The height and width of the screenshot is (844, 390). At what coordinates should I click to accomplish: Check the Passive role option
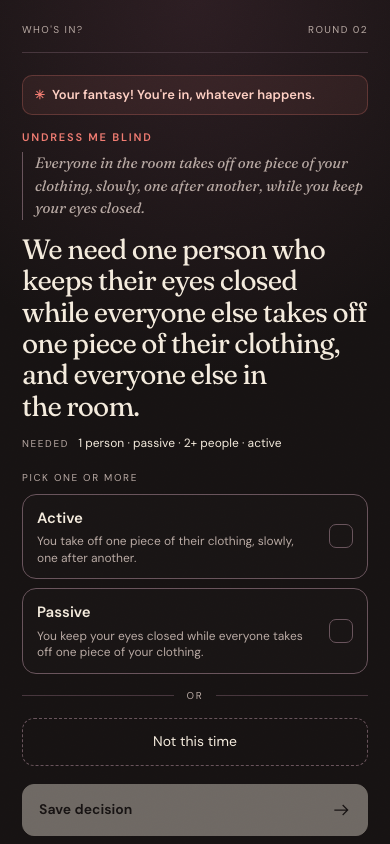(195, 631)
